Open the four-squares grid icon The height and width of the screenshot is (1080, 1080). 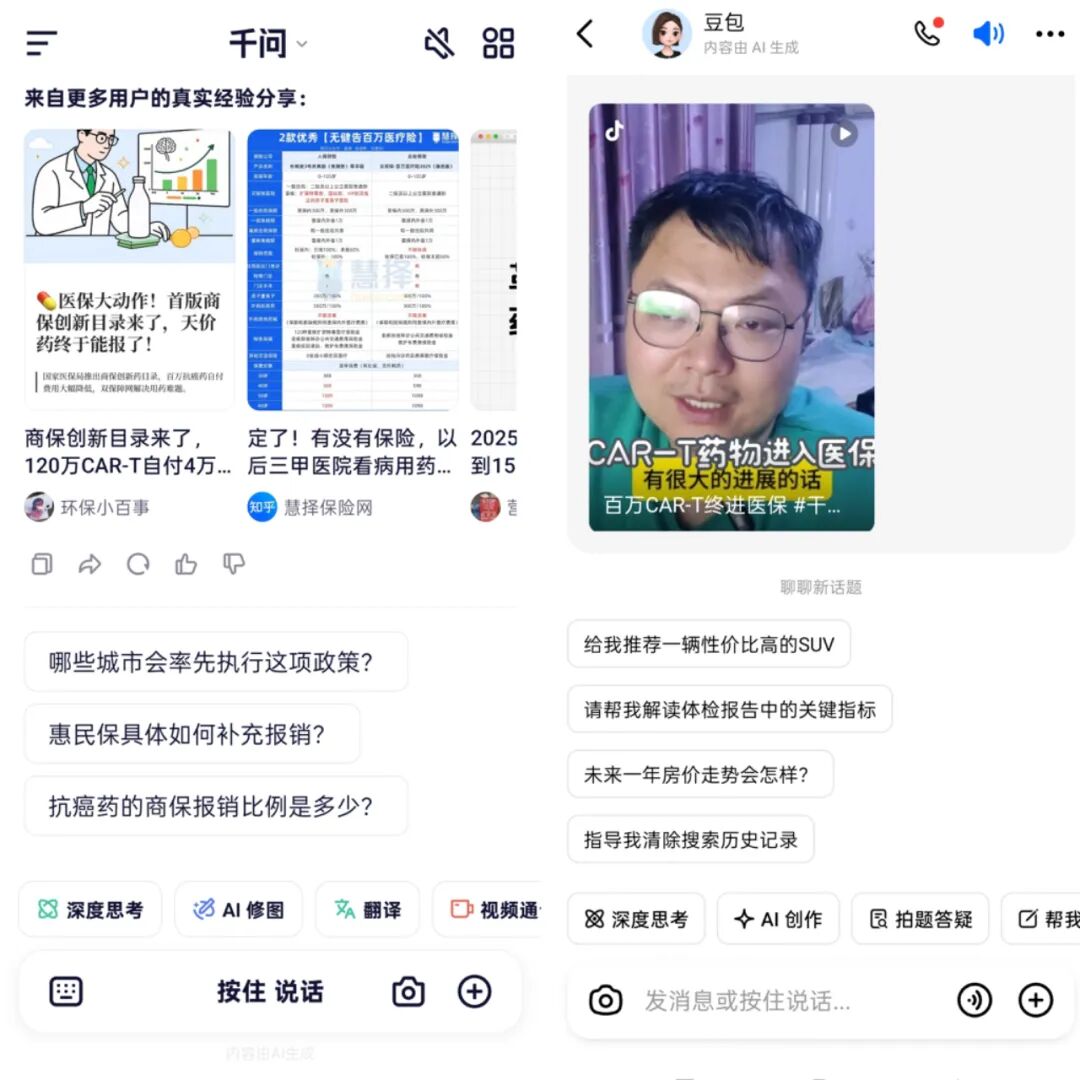tap(498, 43)
